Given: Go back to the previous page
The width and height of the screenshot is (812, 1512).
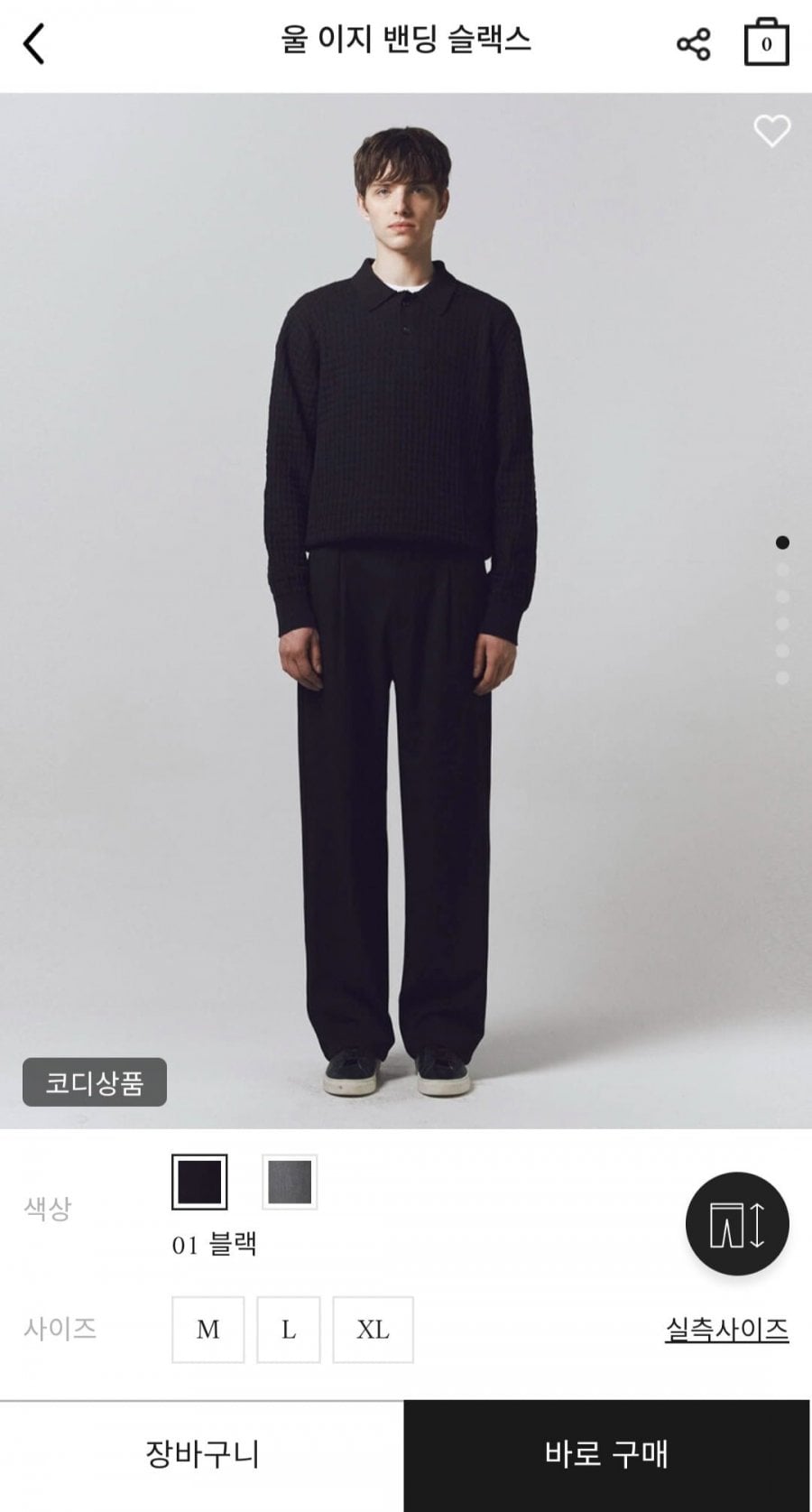Looking at the screenshot, I should tap(34, 43).
